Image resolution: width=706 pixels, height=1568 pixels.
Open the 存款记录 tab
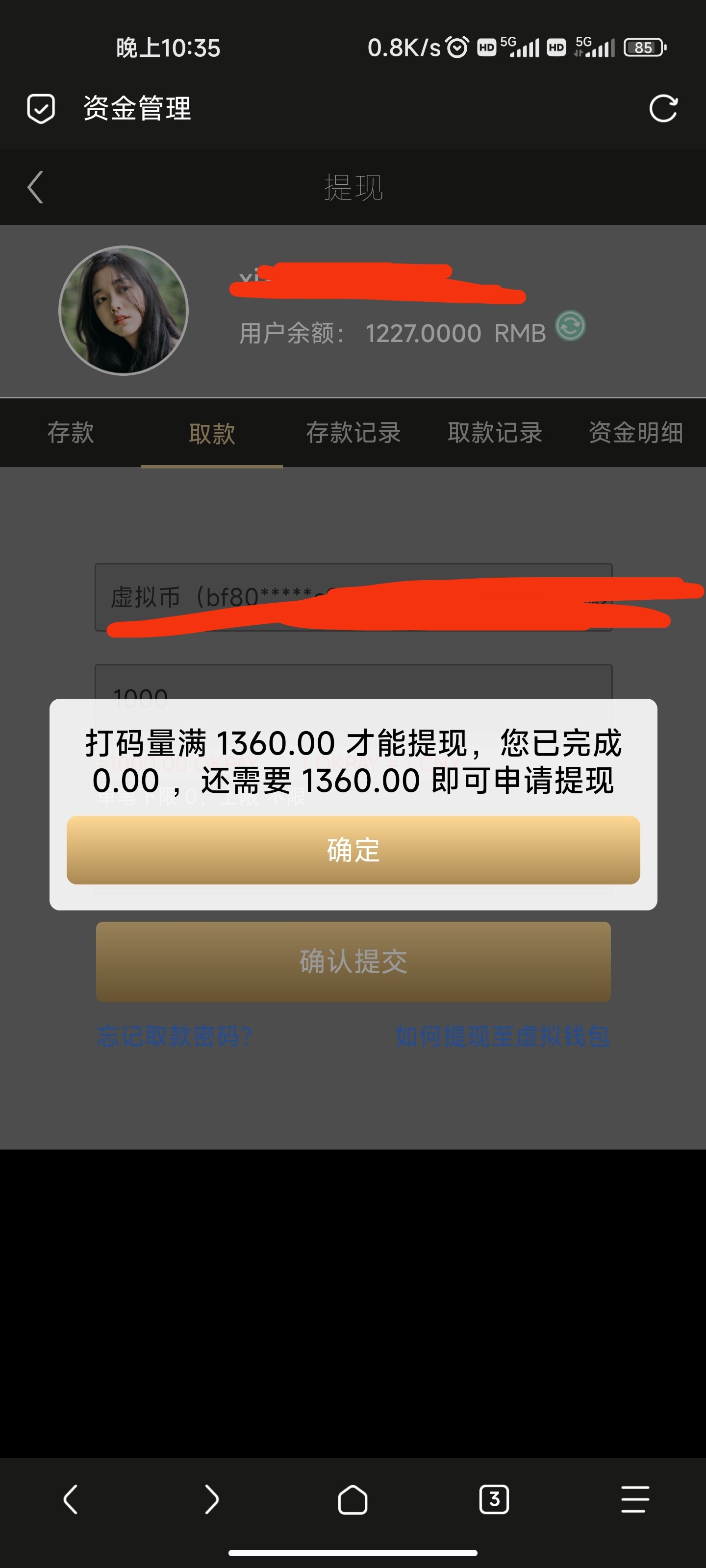pos(353,433)
